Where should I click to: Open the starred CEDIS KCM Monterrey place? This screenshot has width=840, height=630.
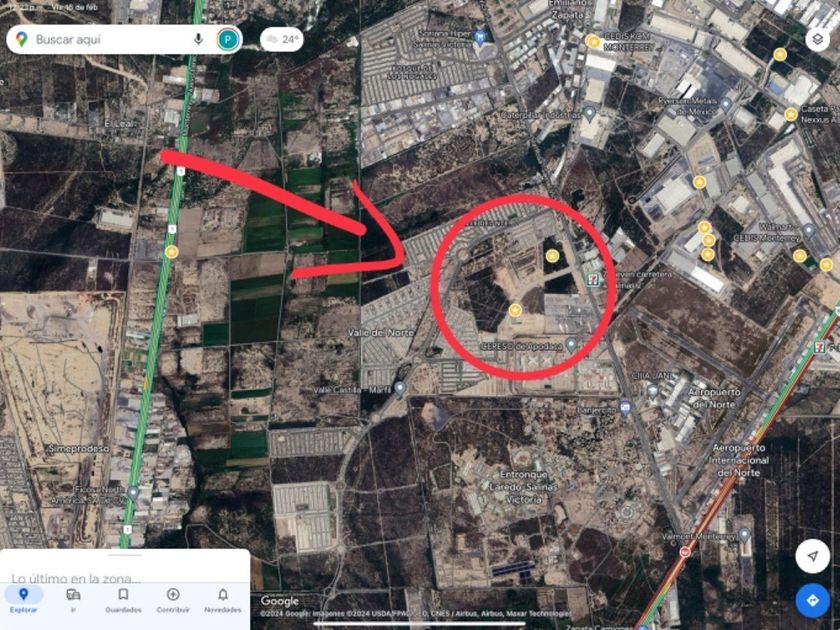[592, 41]
